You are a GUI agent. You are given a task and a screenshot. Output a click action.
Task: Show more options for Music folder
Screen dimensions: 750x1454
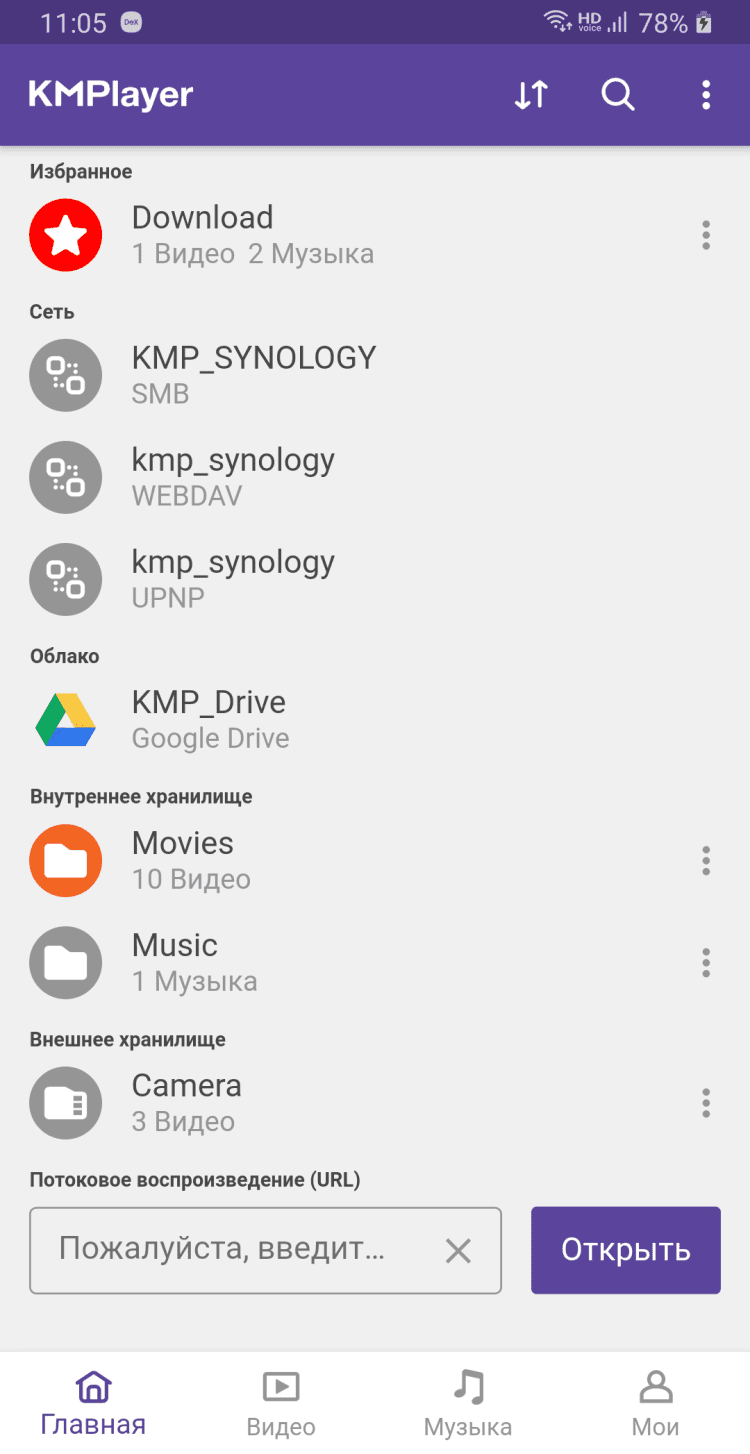706,963
